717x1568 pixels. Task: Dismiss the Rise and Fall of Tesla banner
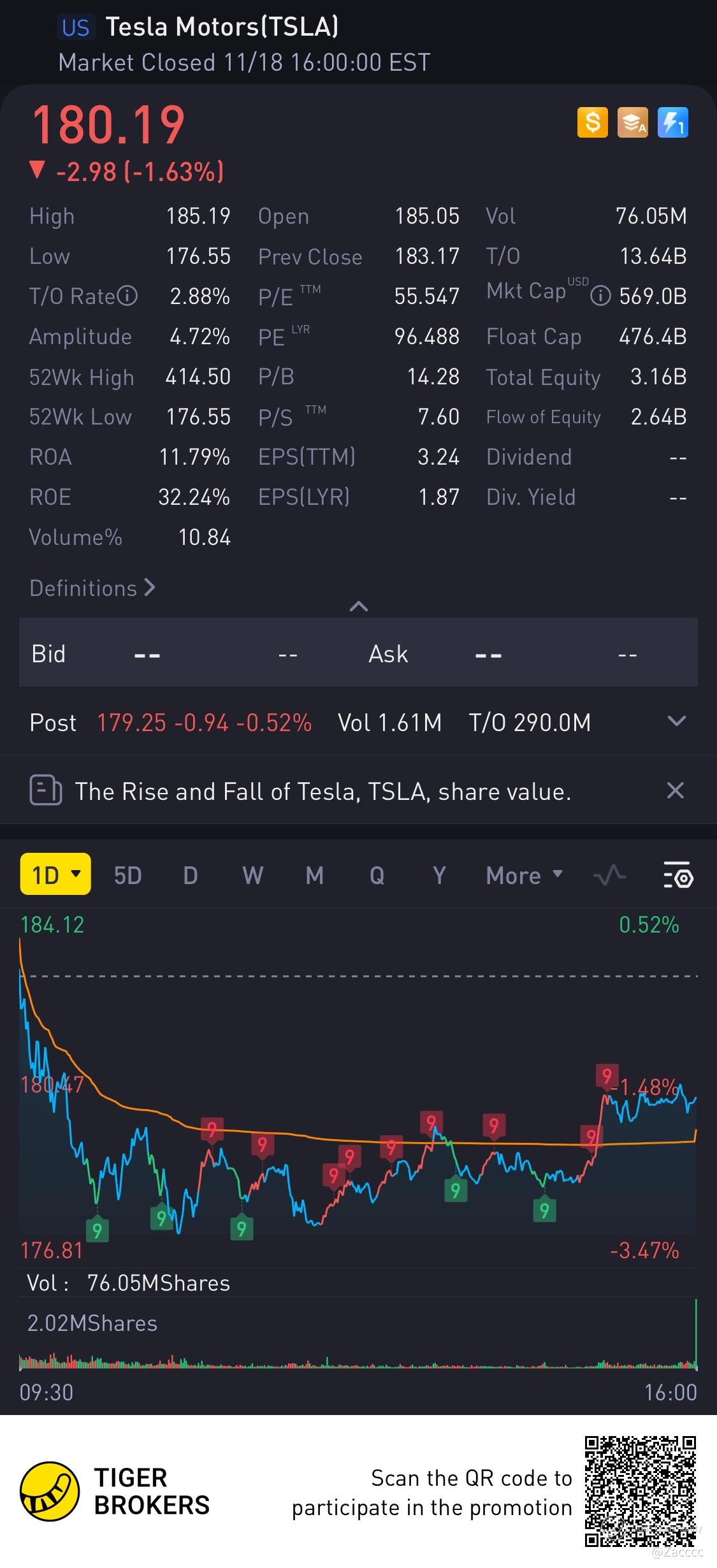click(675, 791)
